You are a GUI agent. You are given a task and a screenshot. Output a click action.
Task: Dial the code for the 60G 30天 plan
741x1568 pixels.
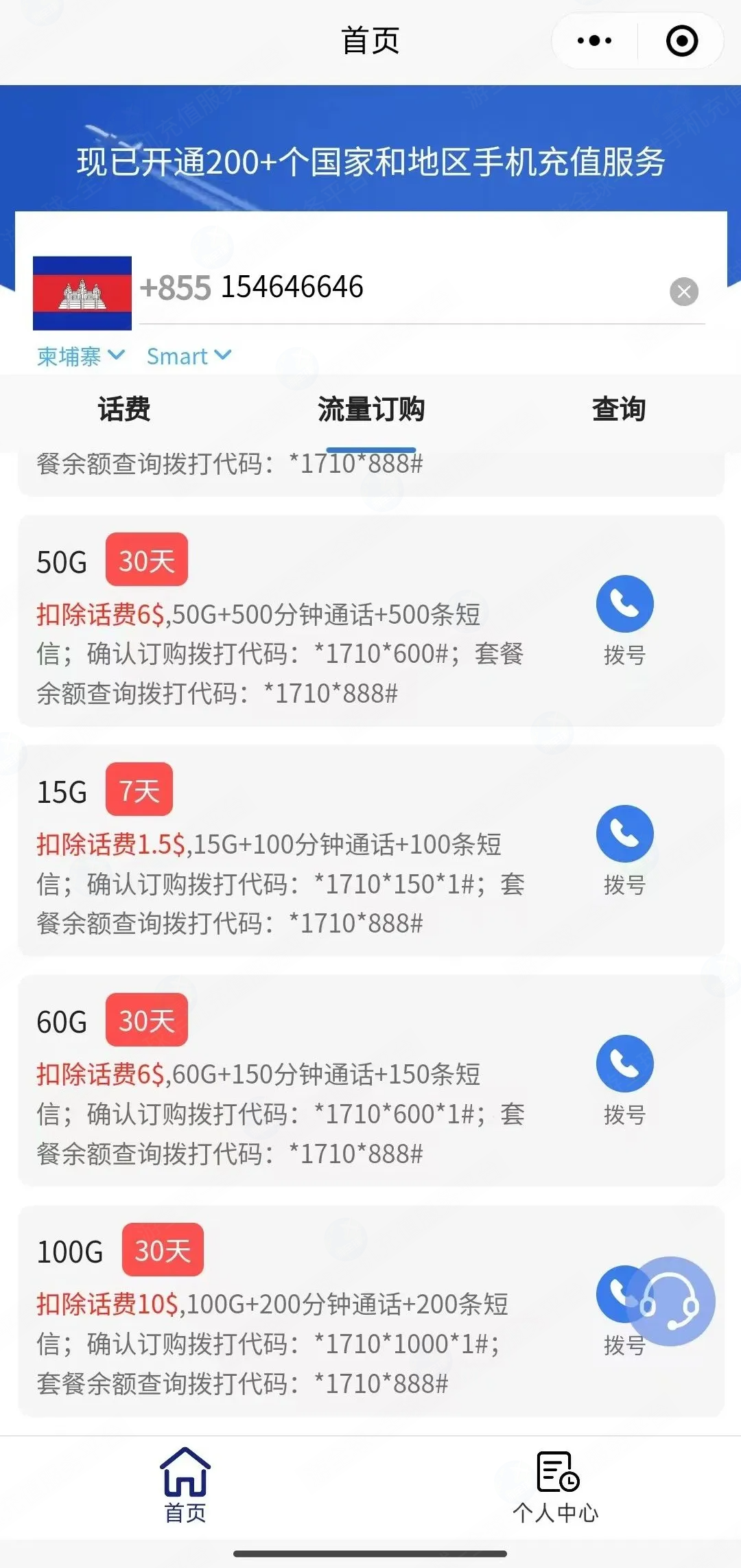[624, 1064]
